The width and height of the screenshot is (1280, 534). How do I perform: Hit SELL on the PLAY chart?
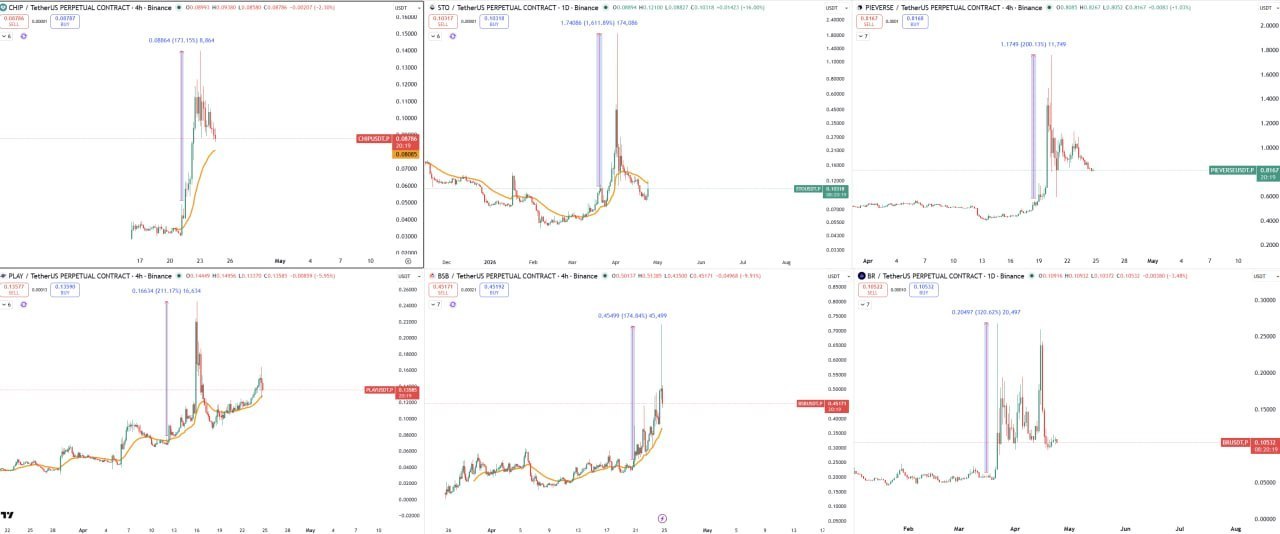[x=14, y=288]
